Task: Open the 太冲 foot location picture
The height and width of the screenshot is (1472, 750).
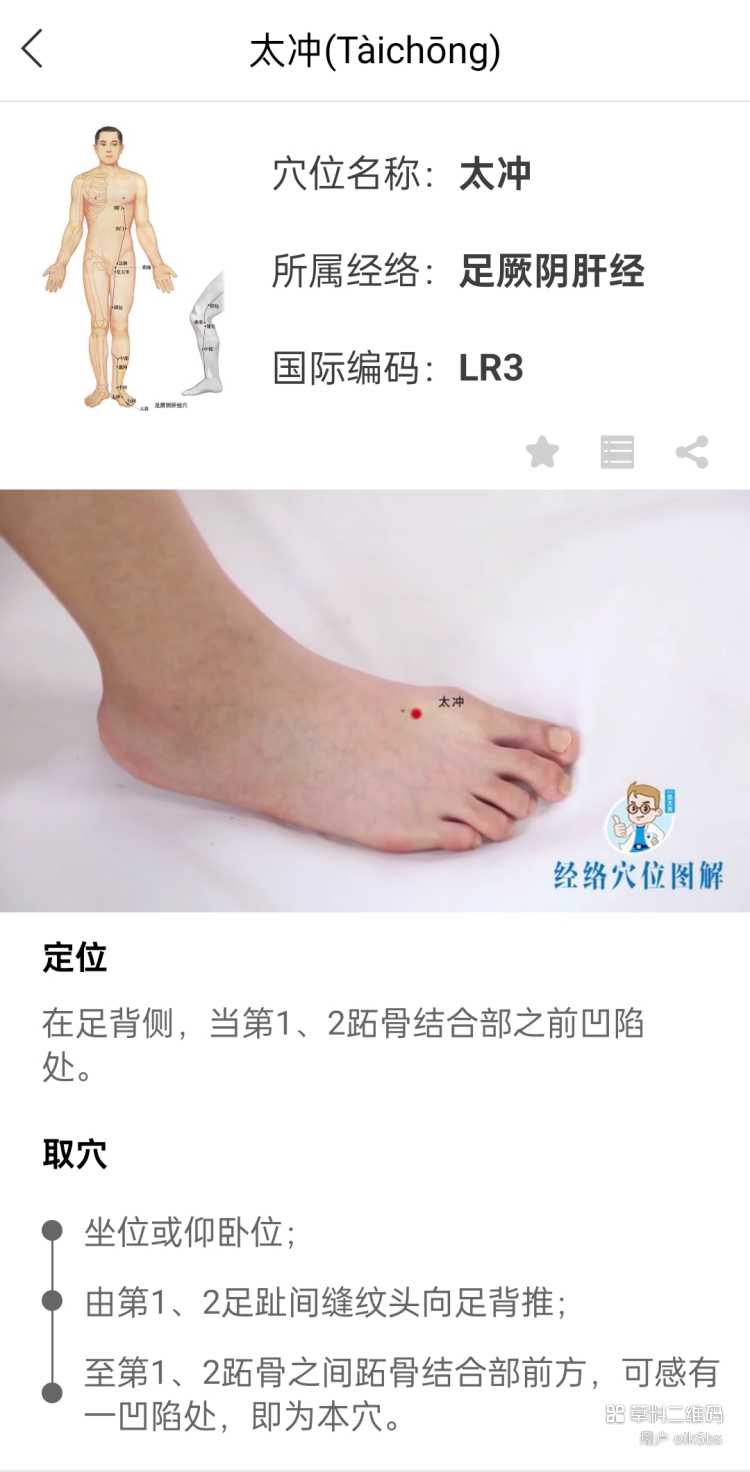Action: pos(375,700)
